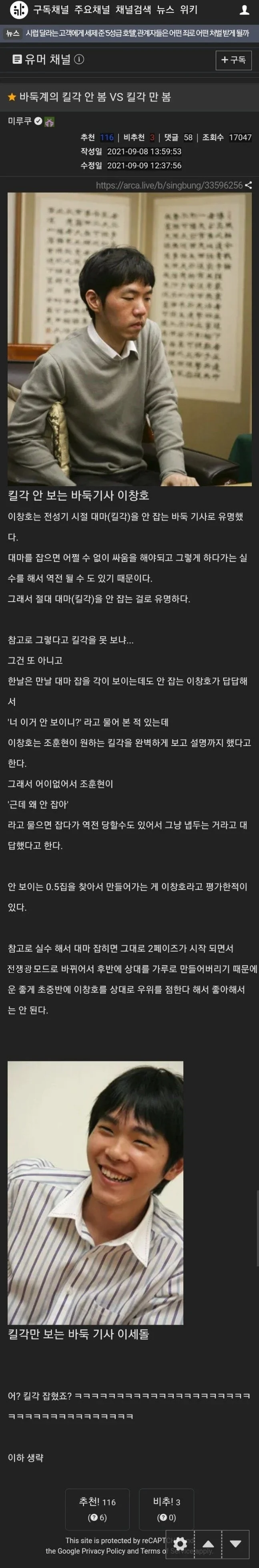View author 미루쿠's profile

tap(20, 121)
